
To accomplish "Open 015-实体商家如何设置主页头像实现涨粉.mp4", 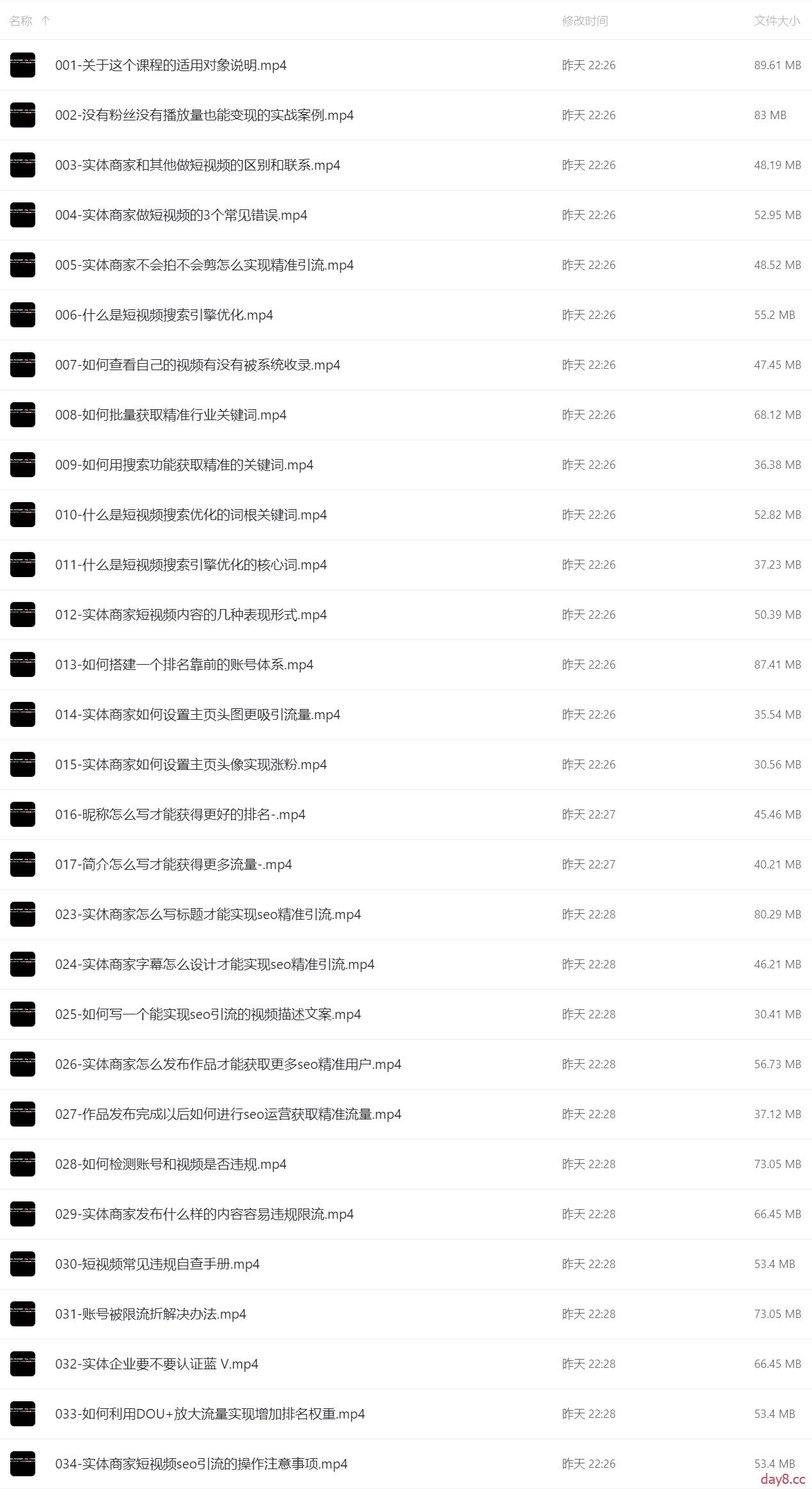I will pos(191,765).
